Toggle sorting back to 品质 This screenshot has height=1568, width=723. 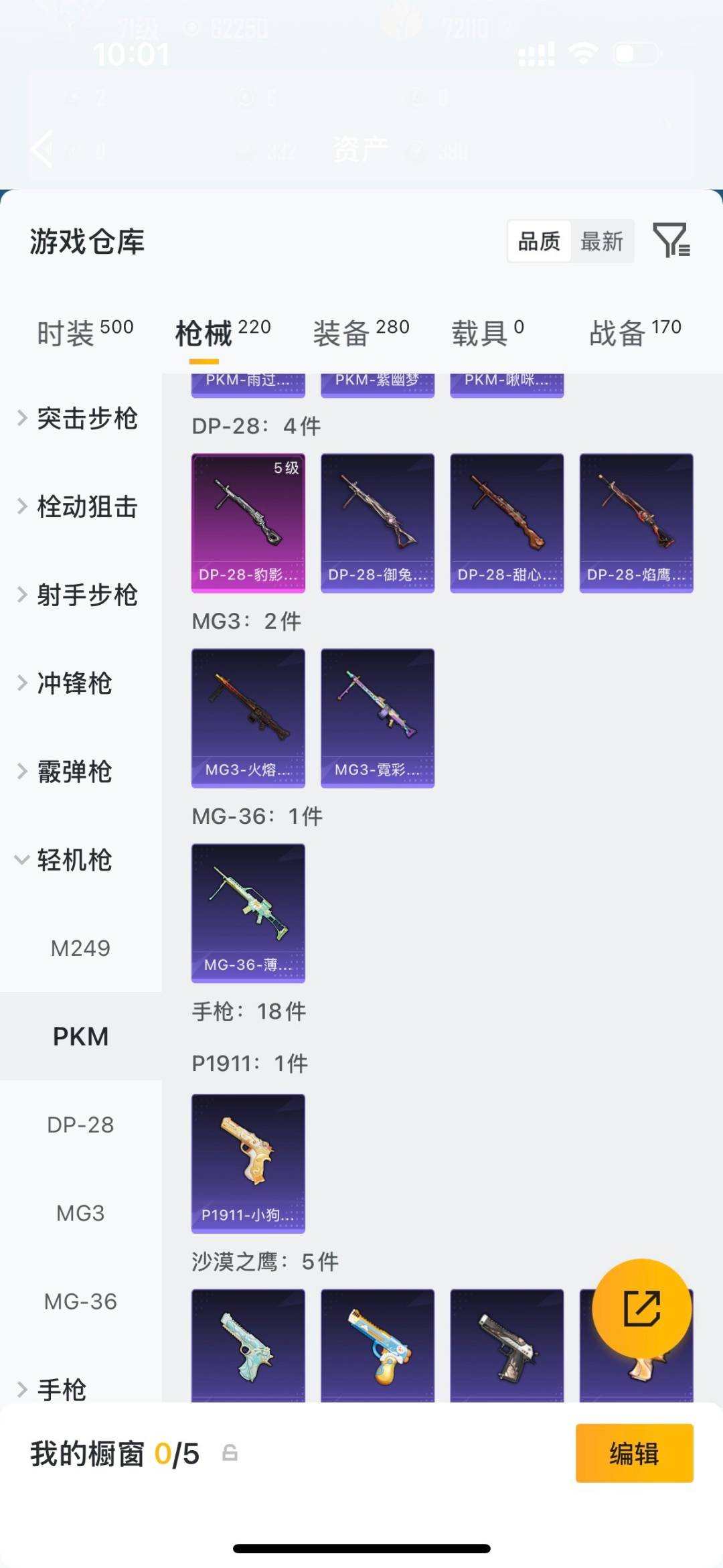[x=540, y=242]
